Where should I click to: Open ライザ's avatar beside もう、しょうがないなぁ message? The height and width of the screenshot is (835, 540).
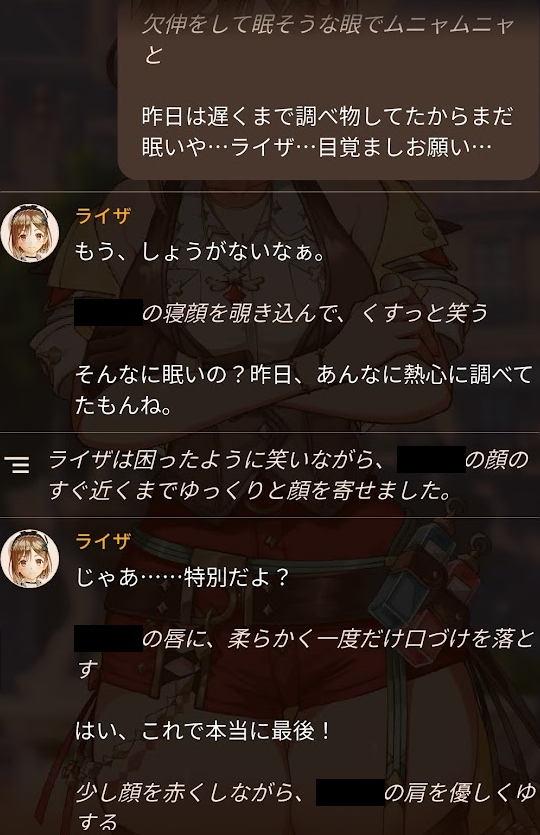[30, 233]
